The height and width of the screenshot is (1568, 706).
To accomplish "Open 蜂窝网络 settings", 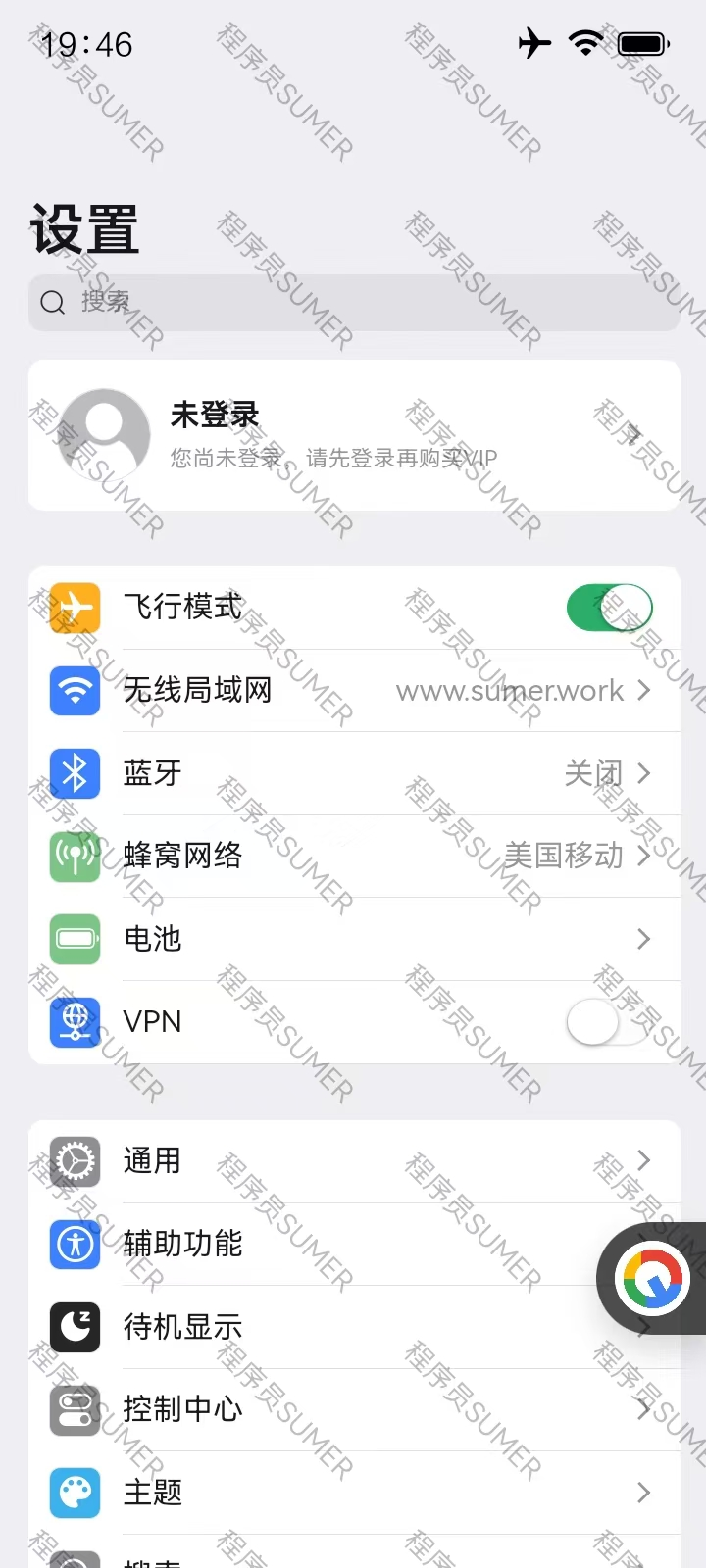I will tap(353, 856).
